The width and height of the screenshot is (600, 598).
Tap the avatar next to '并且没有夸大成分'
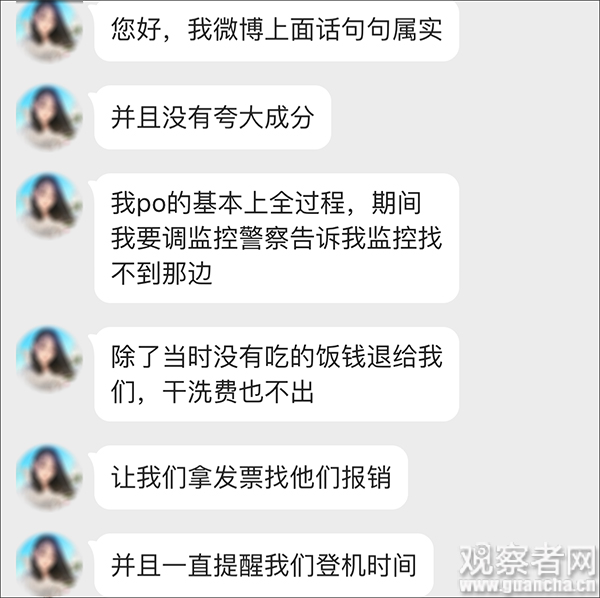click(x=49, y=116)
